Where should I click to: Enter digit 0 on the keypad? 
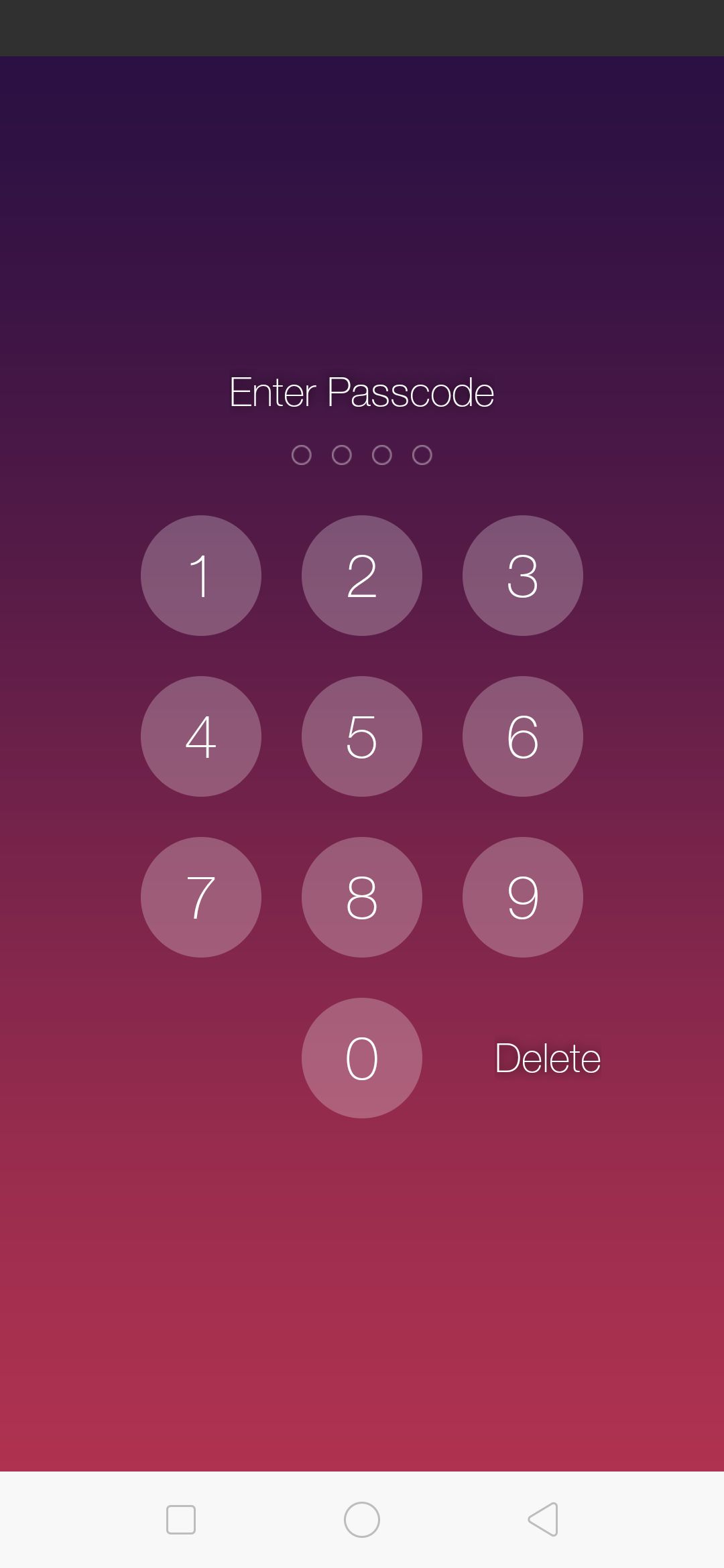coord(362,1058)
